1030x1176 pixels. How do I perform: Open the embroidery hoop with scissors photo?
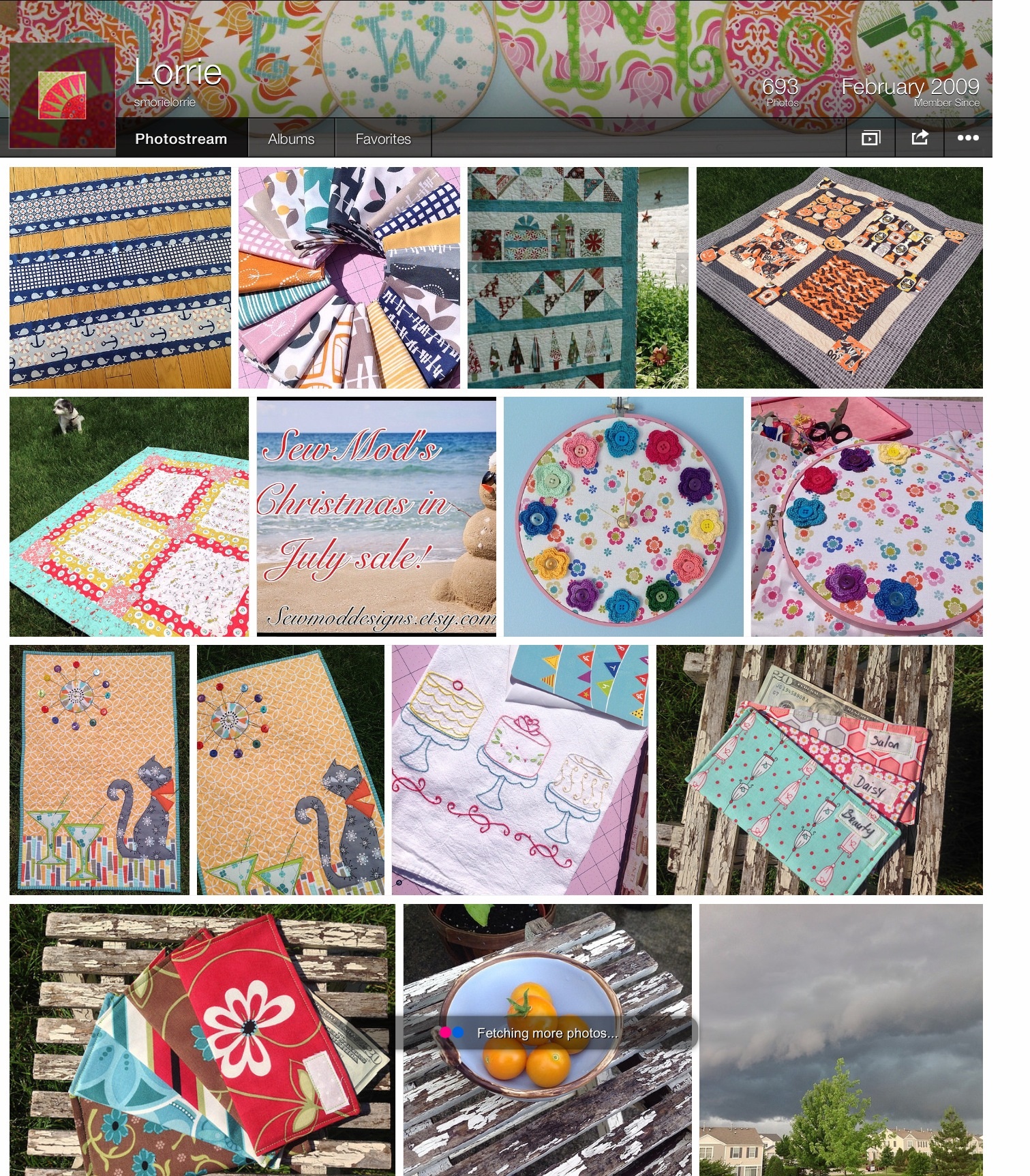pos(866,517)
